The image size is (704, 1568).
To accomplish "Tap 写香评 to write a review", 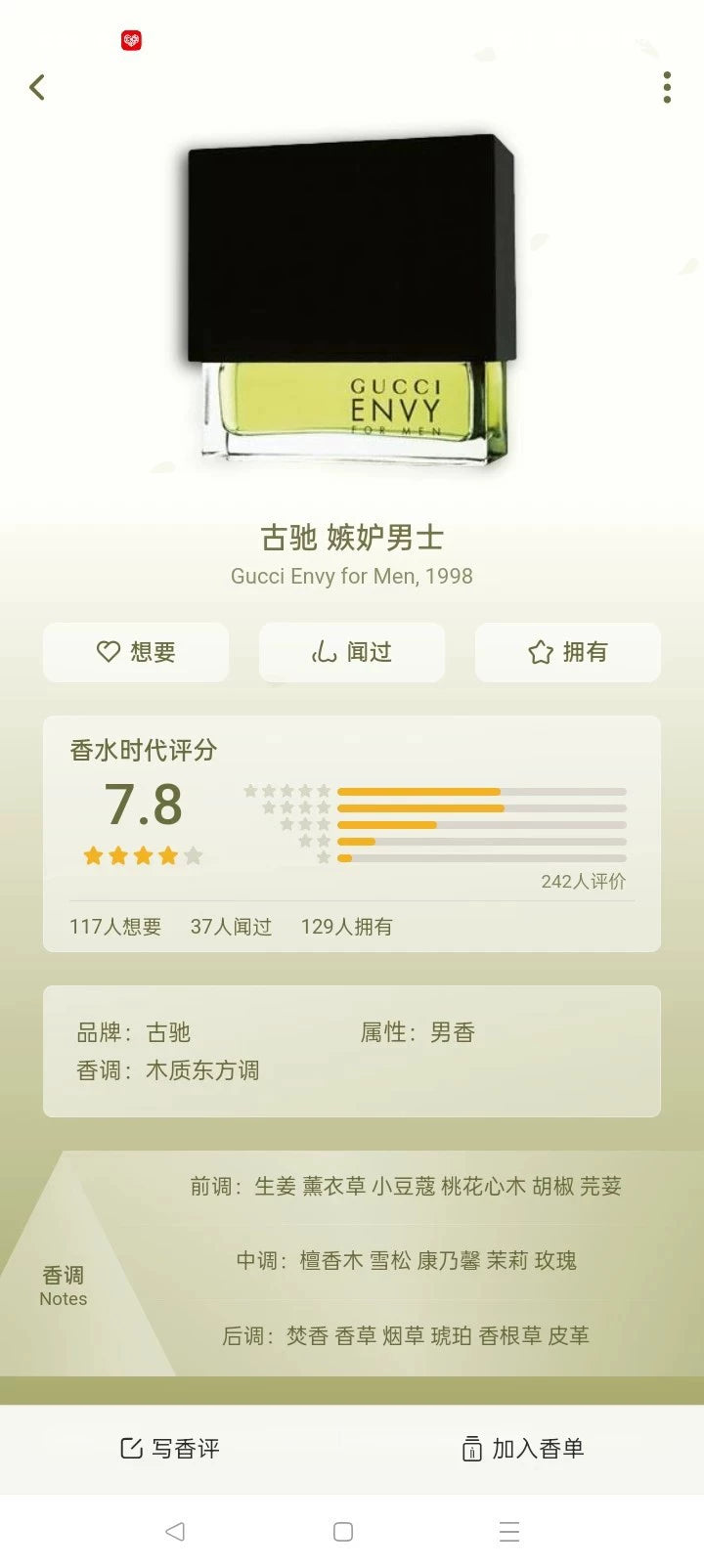I will [x=170, y=1449].
